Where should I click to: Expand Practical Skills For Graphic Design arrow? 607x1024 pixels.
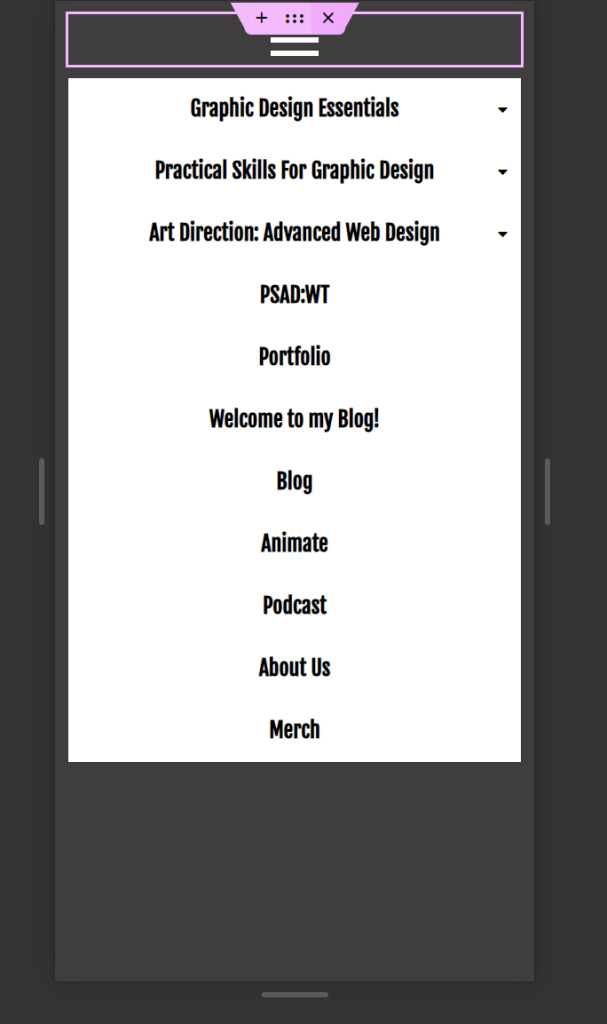[x=502, y=172]
